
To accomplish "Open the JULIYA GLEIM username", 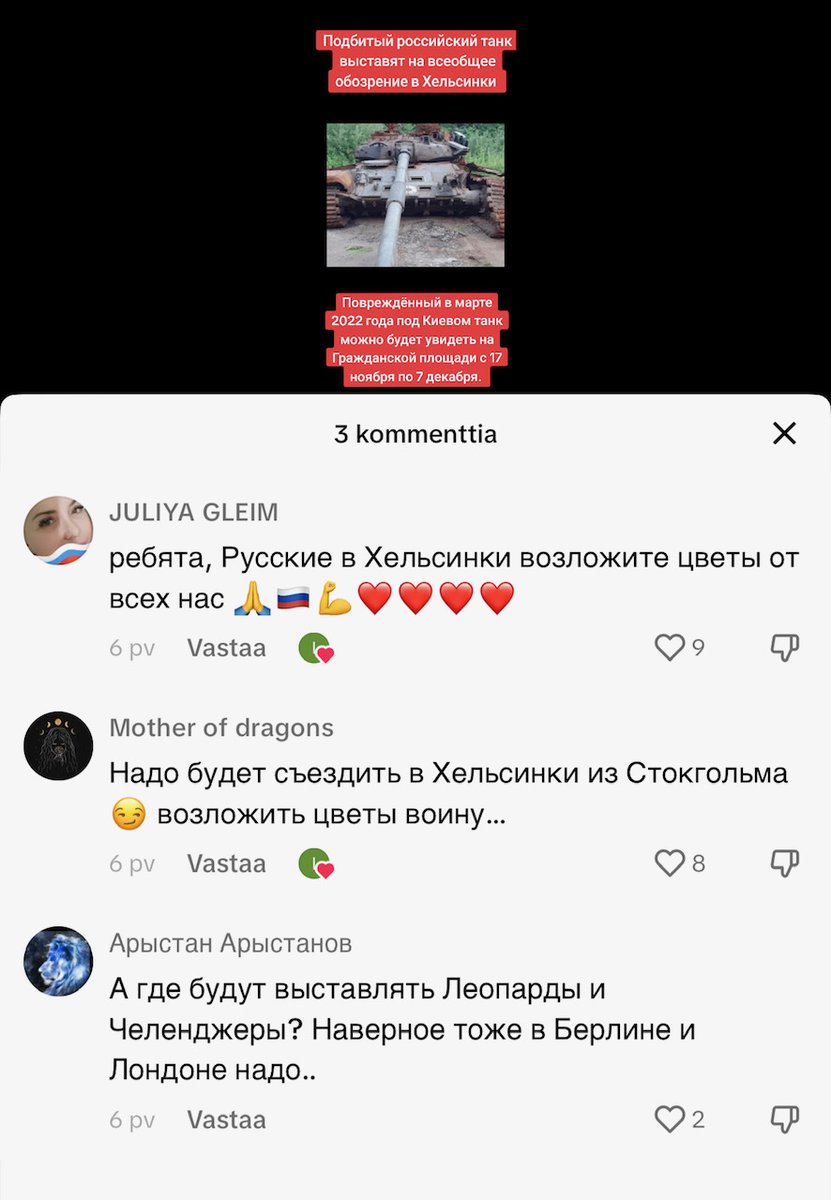I will 194,513.
